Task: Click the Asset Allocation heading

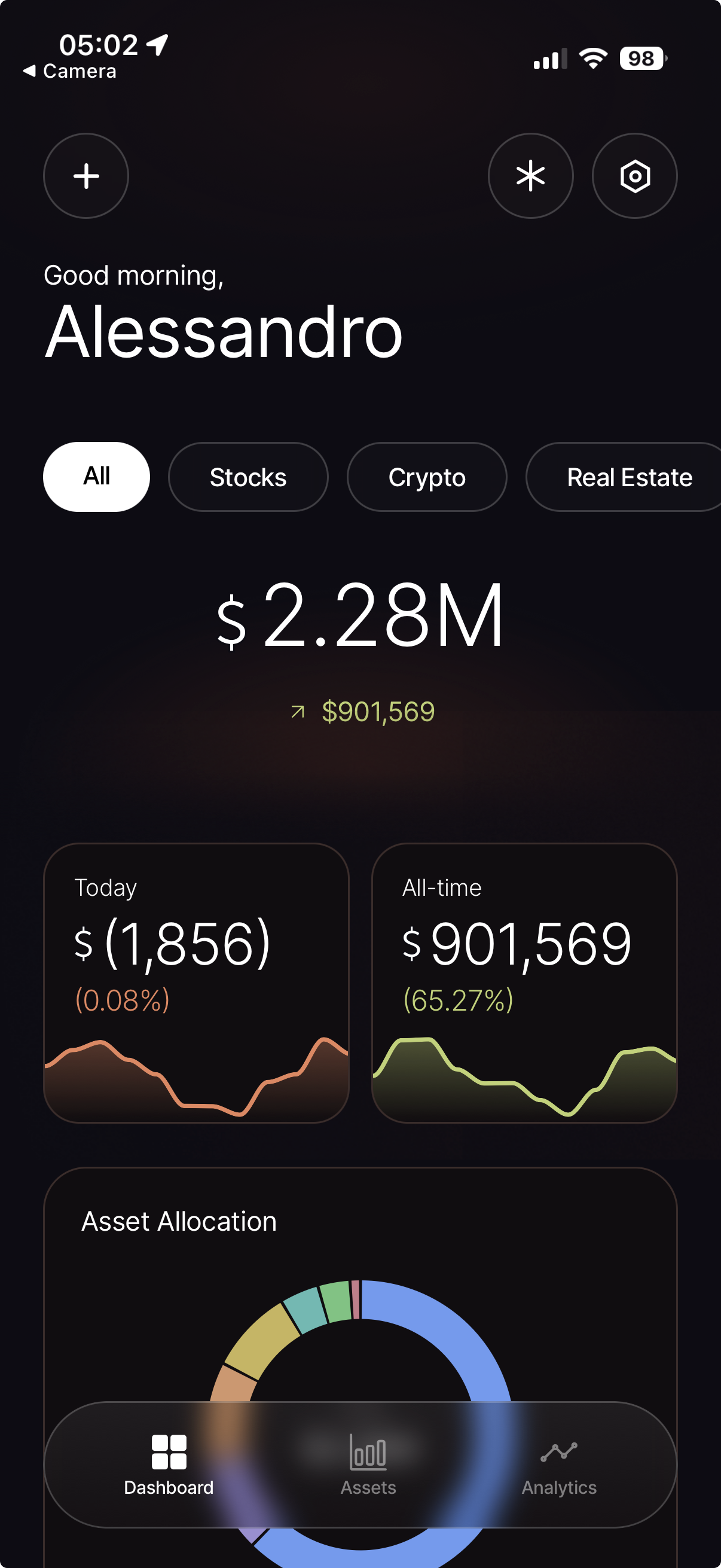Action: click(179, 1221)
